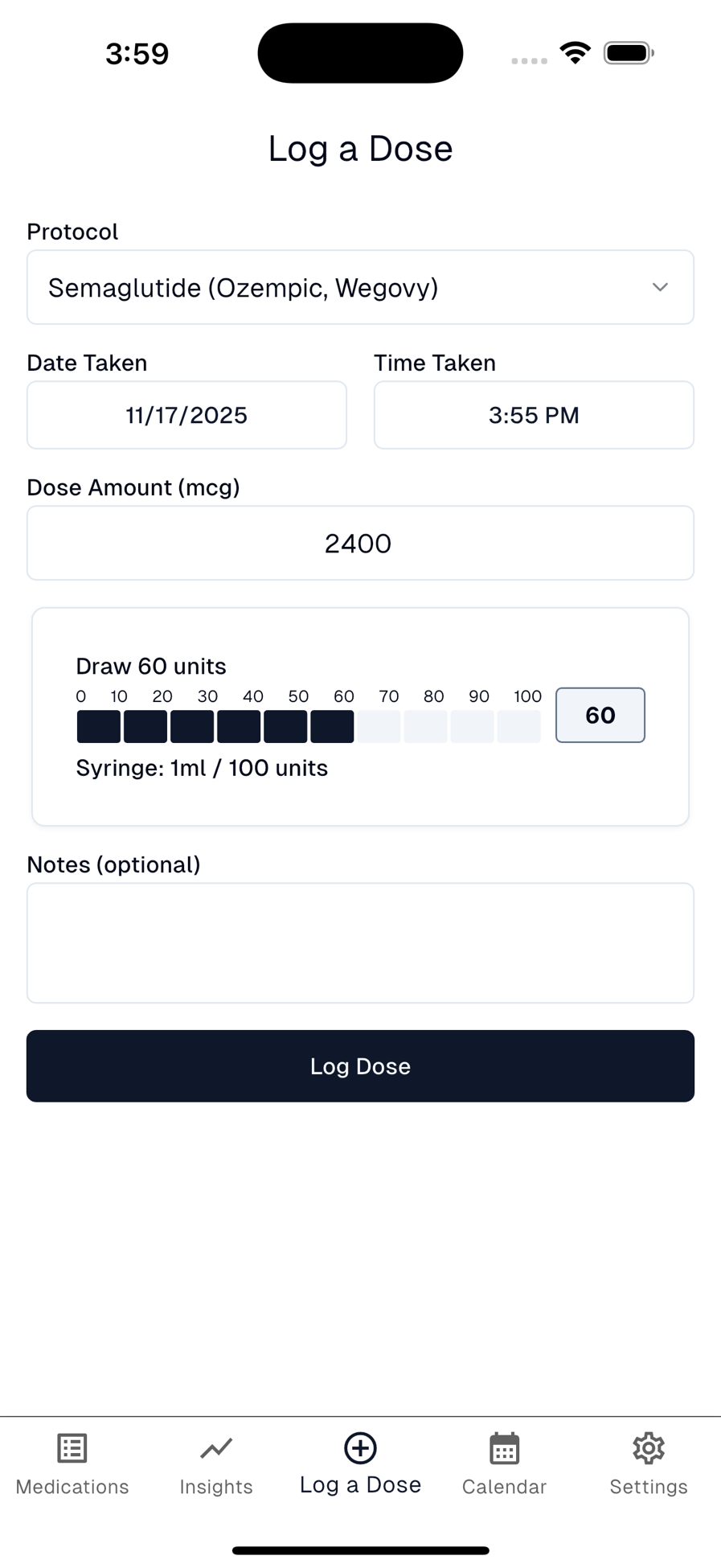Edit the 60 units box
The height and width of the screenshot is (1568, 721).
(600, 715)
